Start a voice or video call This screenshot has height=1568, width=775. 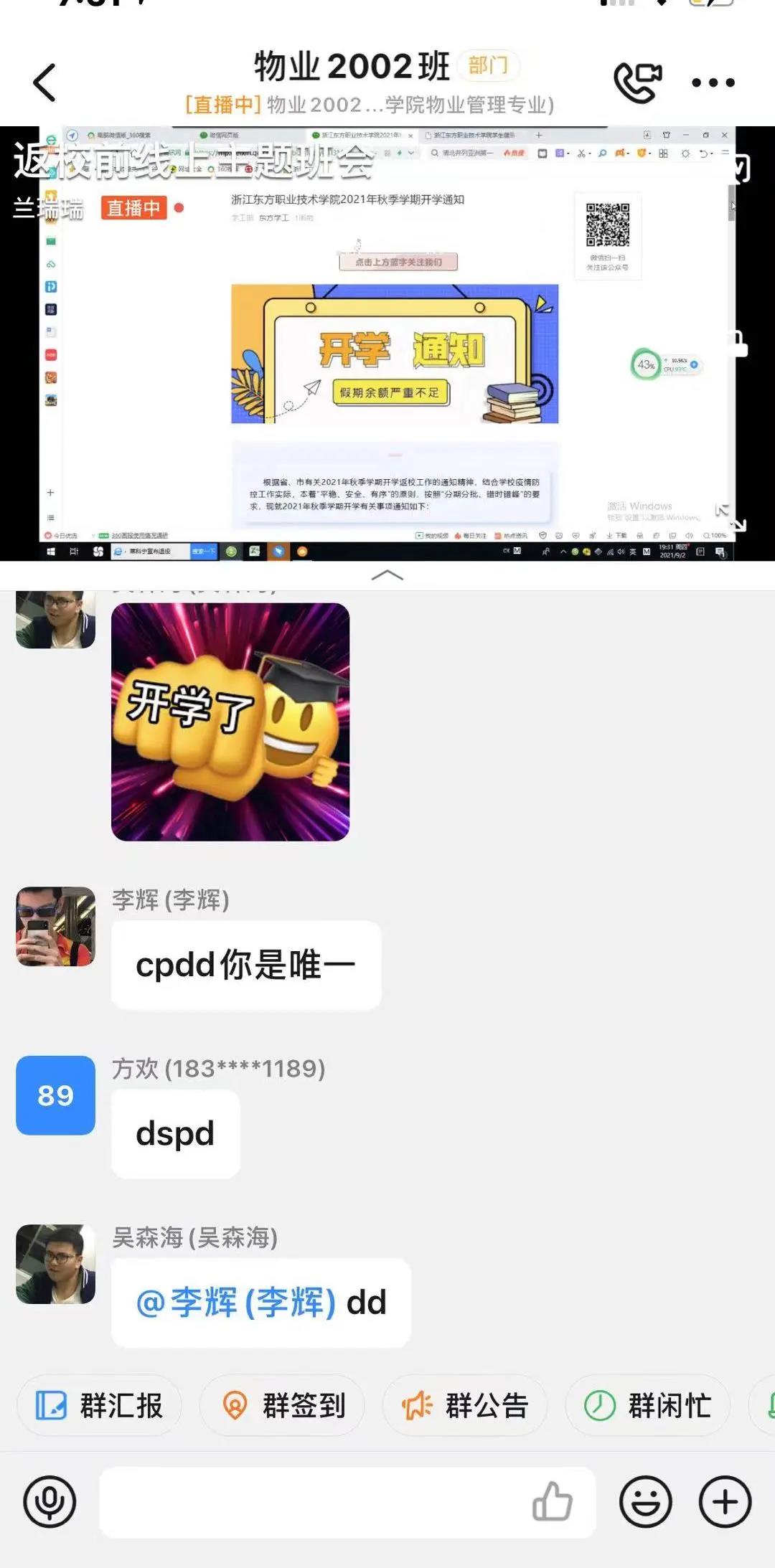coord(637,82)
